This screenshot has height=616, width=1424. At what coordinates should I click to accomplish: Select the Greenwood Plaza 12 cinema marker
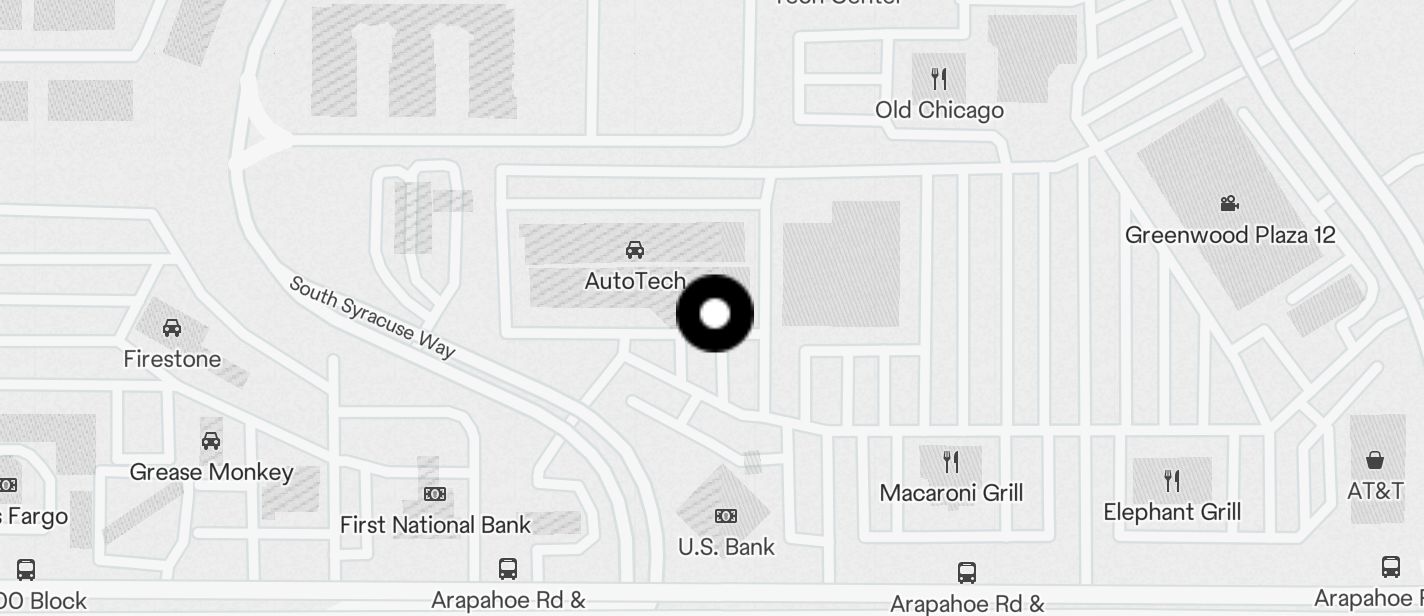1229,204
